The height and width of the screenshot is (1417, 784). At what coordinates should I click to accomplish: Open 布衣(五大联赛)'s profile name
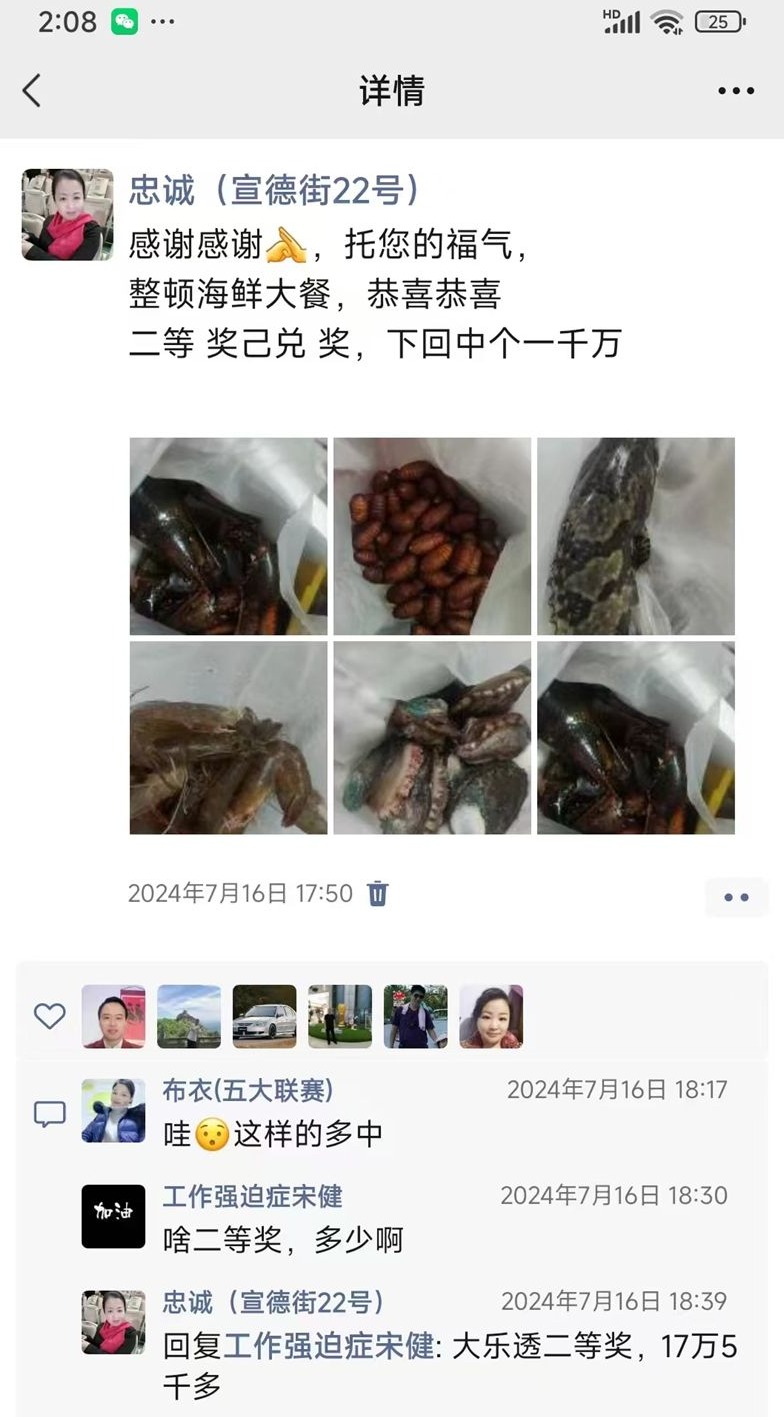(248, 1090)
